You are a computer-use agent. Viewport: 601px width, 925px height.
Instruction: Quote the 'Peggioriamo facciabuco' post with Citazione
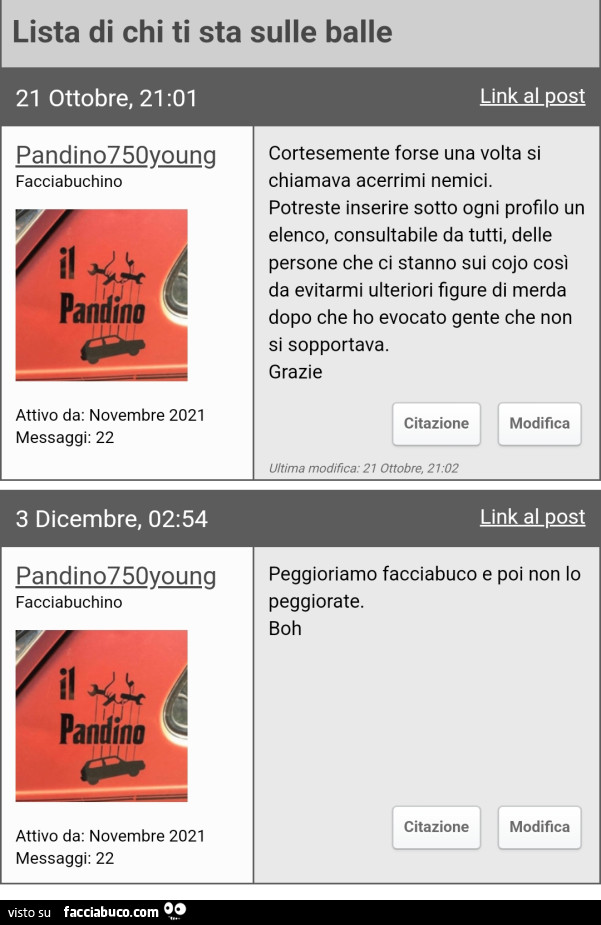pos(436,827)
